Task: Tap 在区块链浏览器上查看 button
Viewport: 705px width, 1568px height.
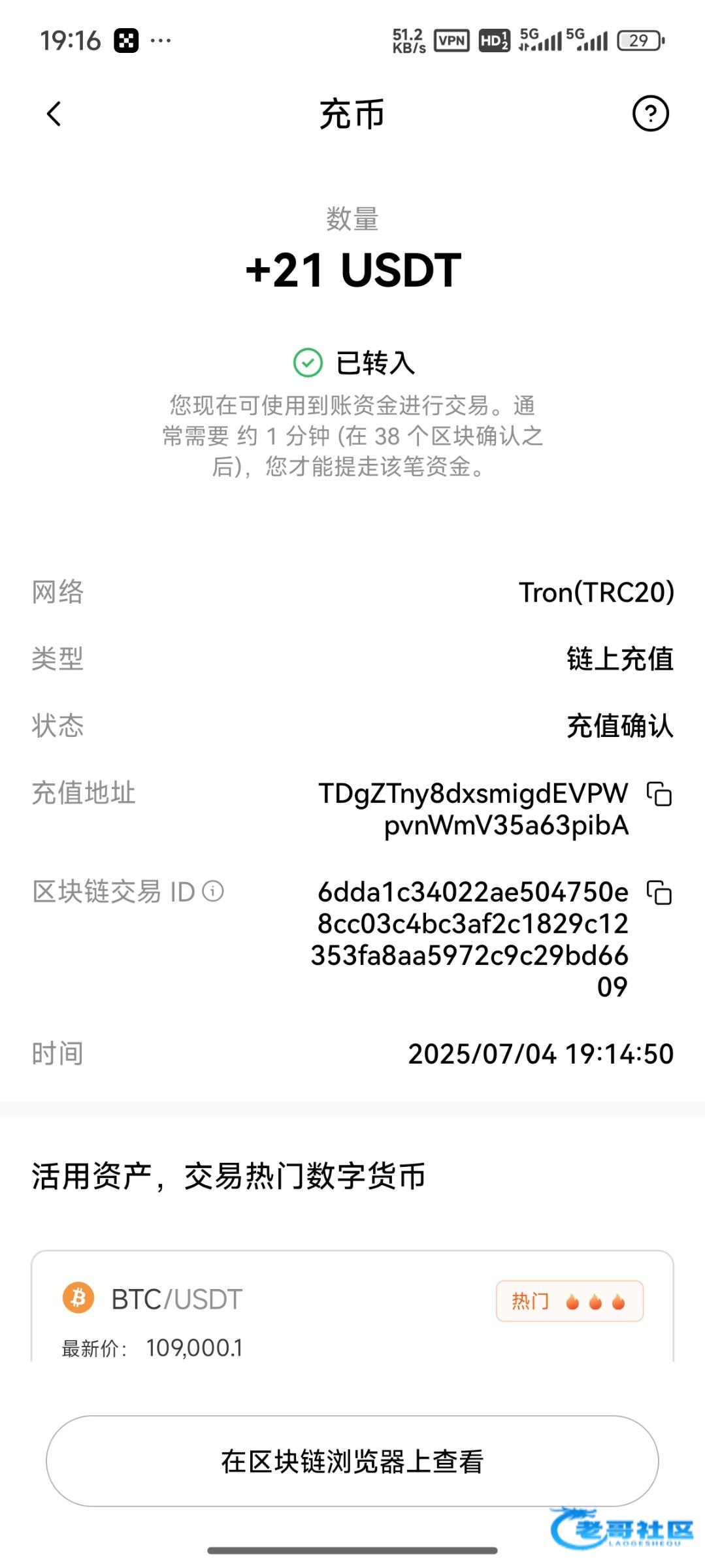Action: tap(352, 1461)
